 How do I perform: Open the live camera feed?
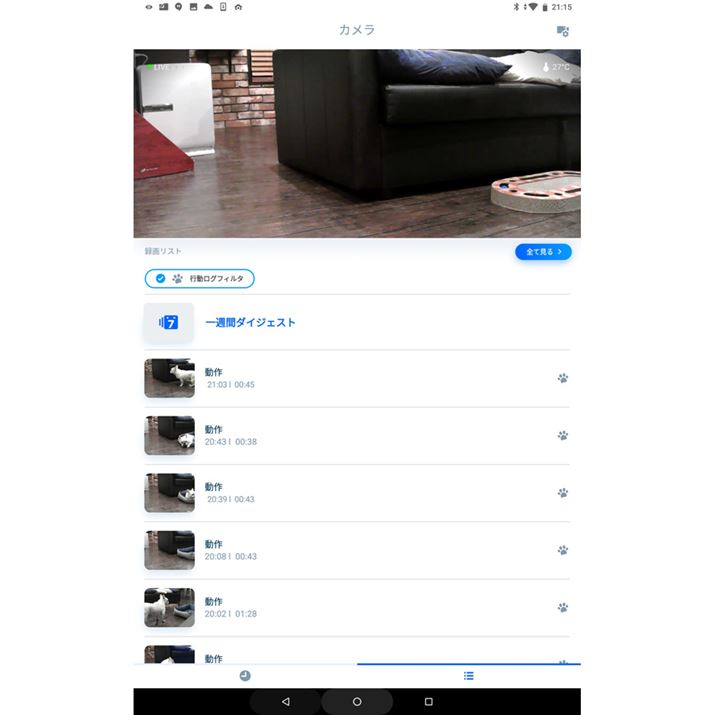point(357,143)
